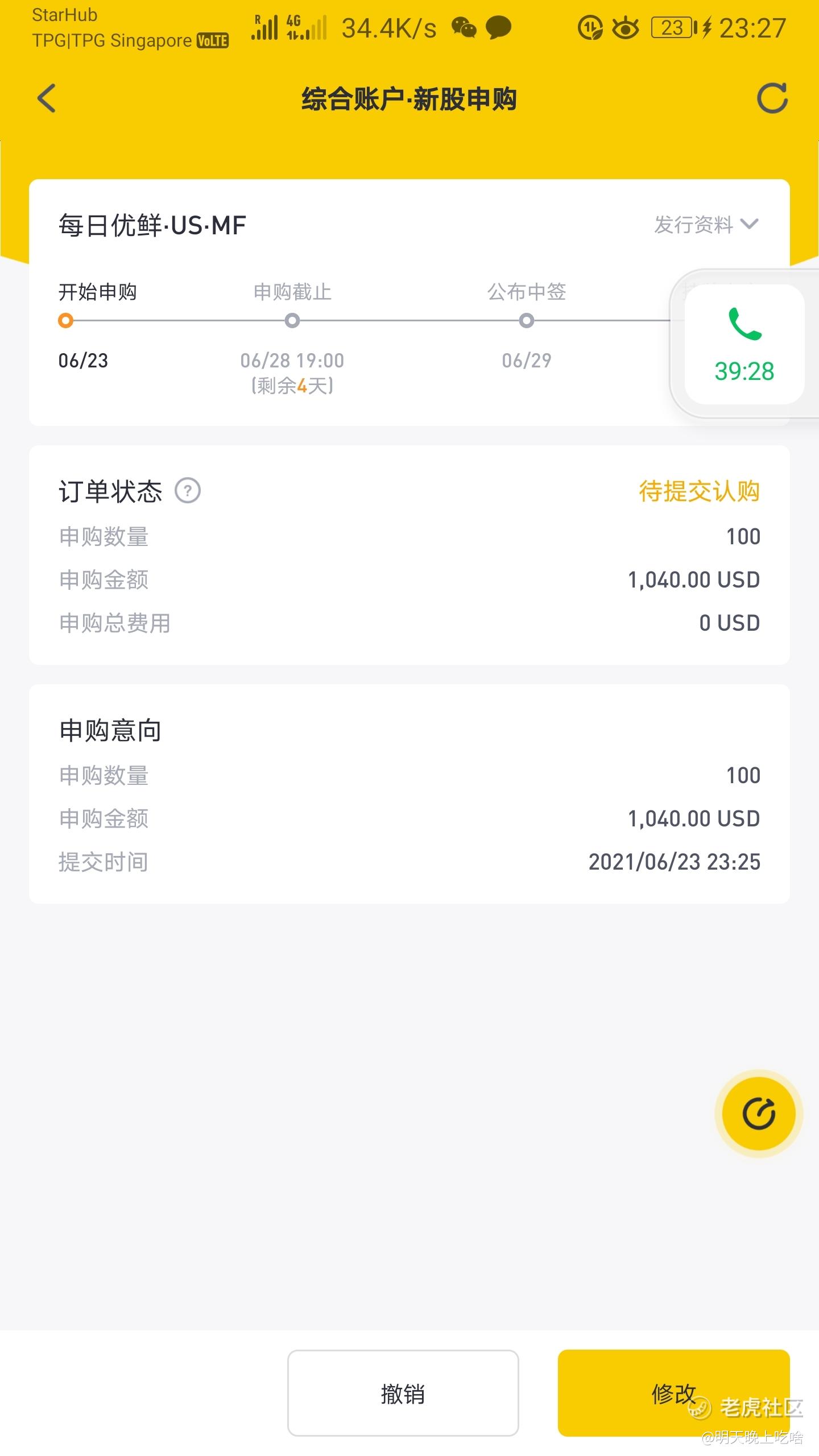
Task: Open the floating ongoing call bubble
Action: [744, 344]
